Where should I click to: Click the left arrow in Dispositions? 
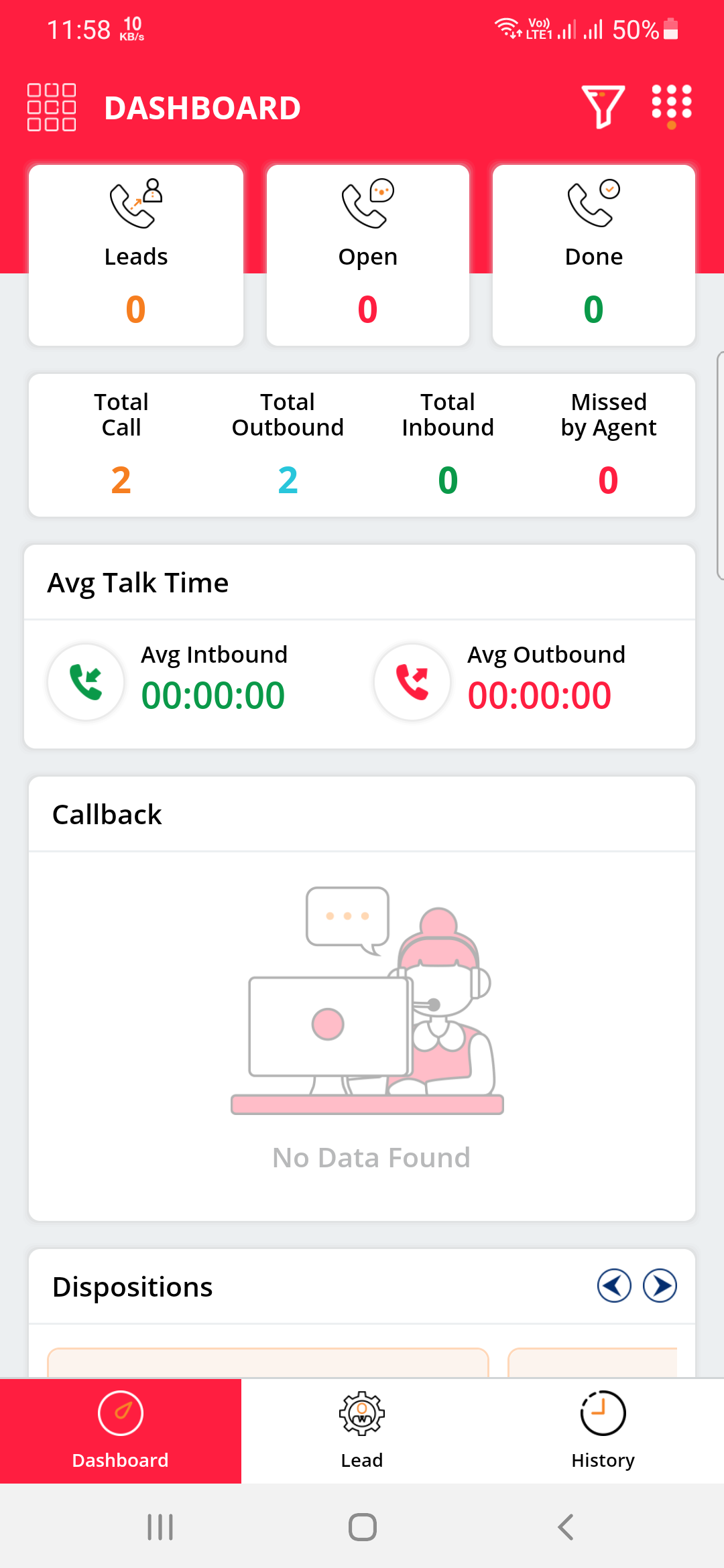(x=613, y=1285)
